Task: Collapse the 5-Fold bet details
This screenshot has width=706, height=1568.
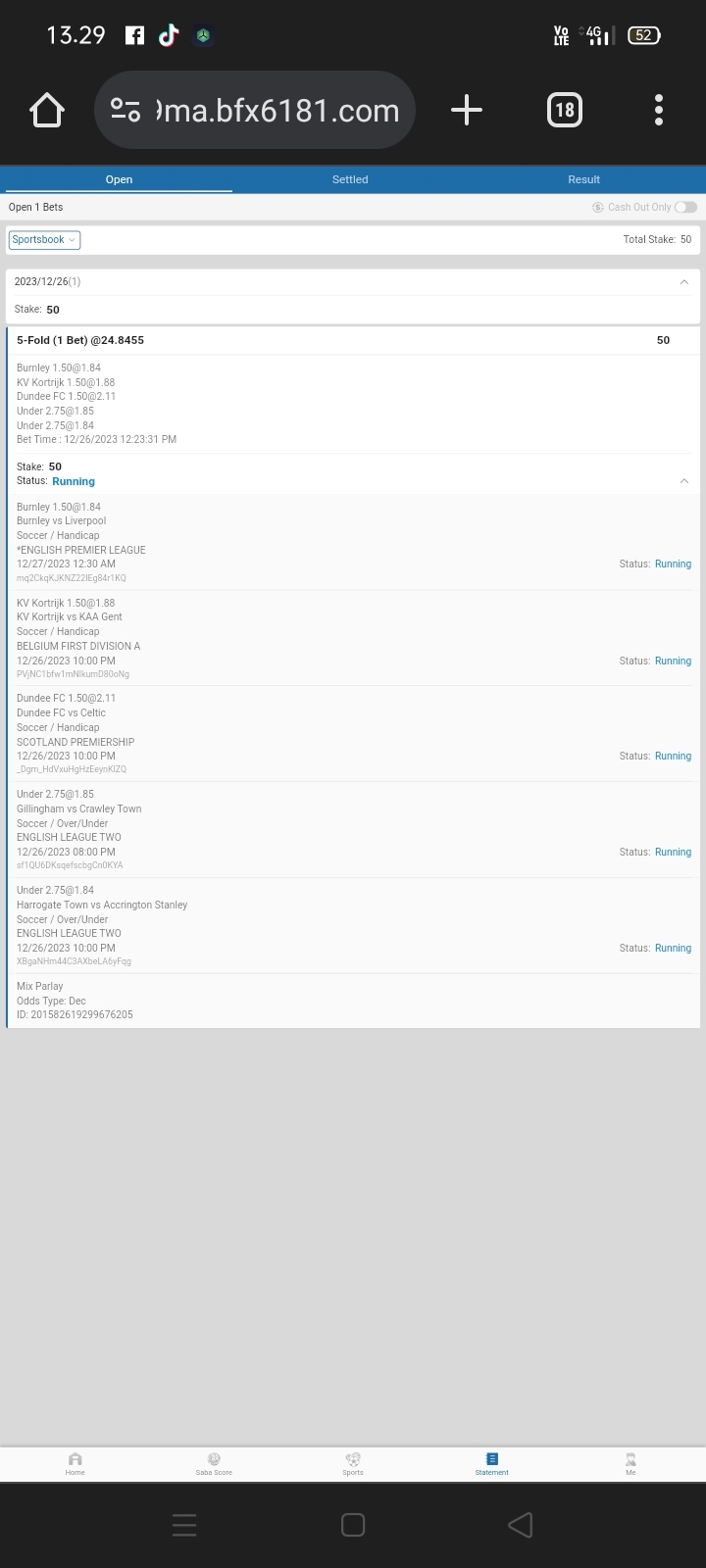Action: (x=683, y=481)
